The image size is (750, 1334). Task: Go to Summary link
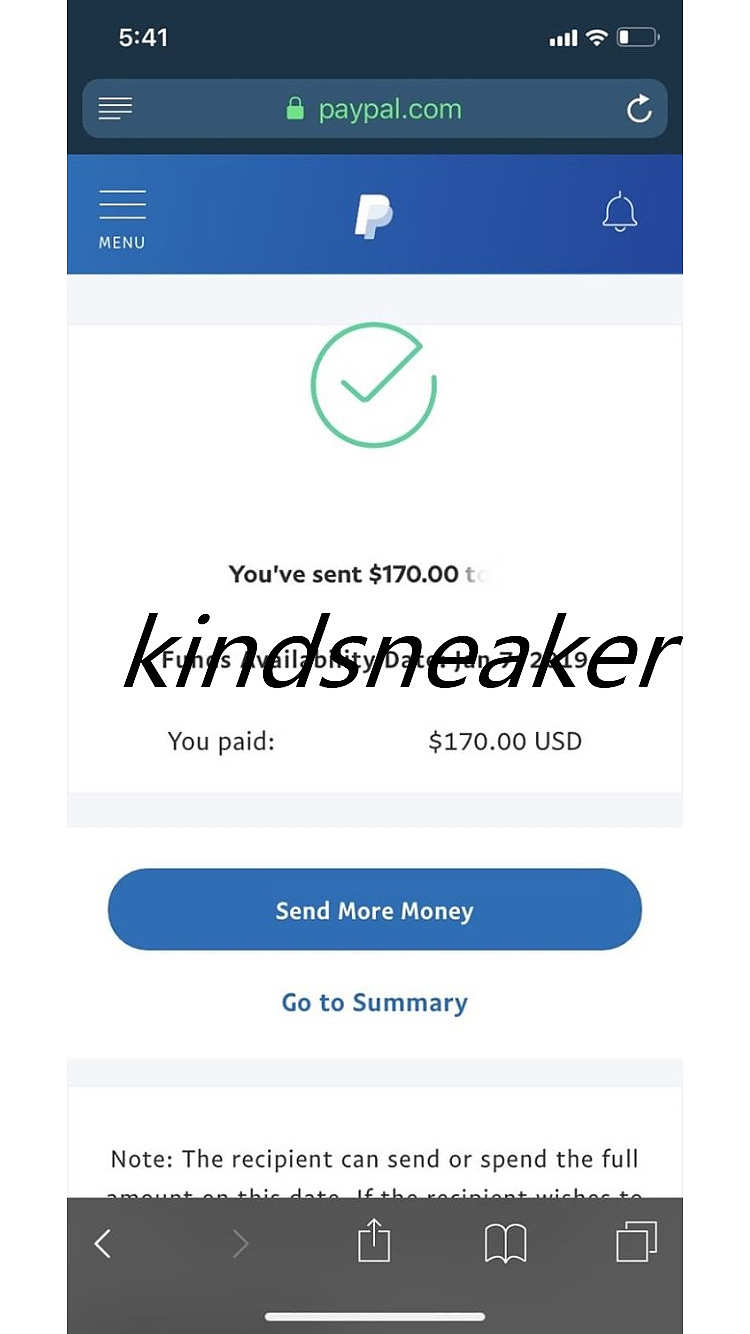[374, 1002]
